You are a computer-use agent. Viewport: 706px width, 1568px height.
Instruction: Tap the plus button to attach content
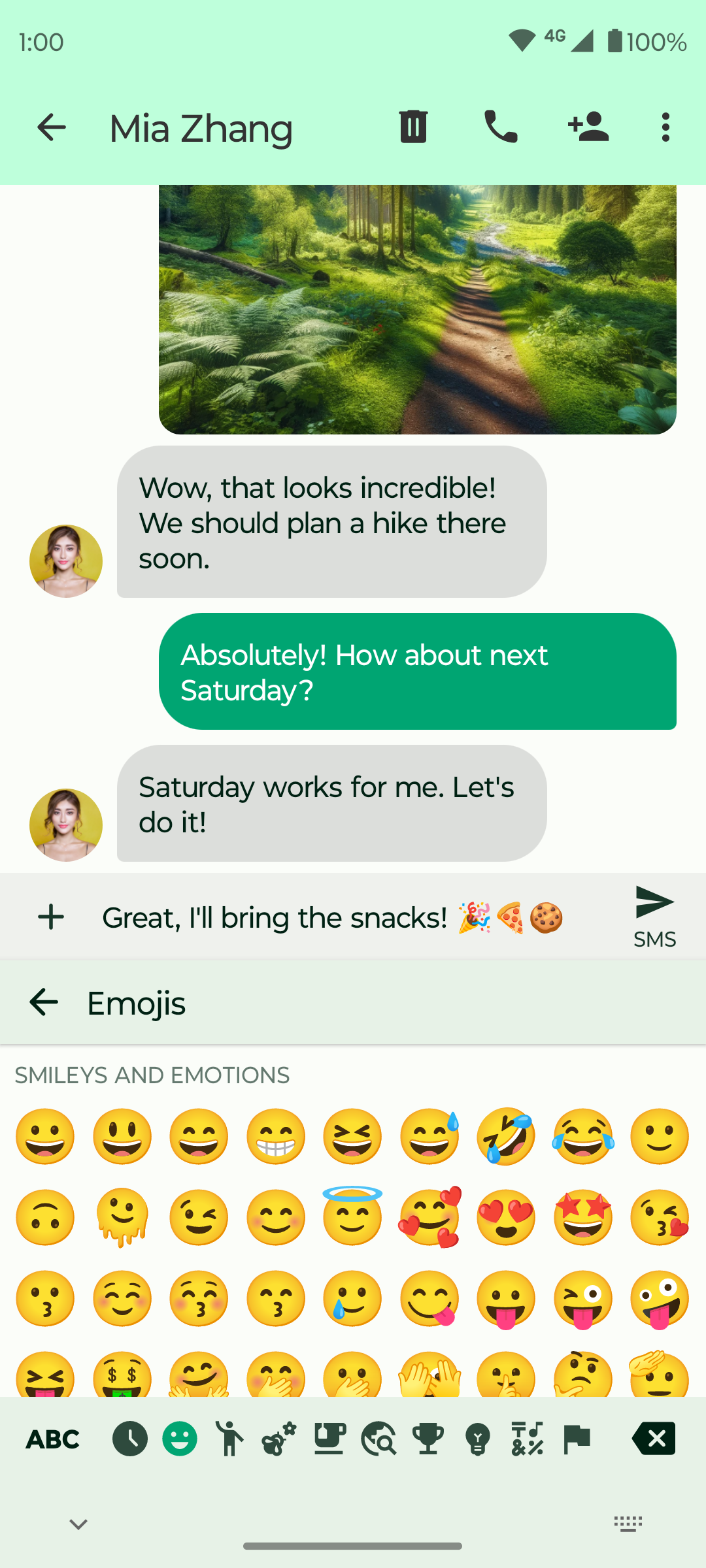(x=50, y=917)
